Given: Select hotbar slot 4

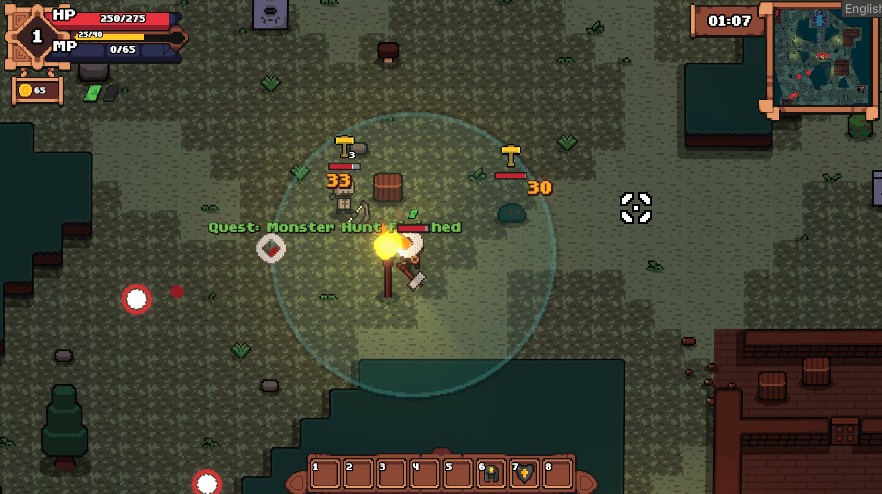Looking at the screenshot, I should (x=424, y=473).
